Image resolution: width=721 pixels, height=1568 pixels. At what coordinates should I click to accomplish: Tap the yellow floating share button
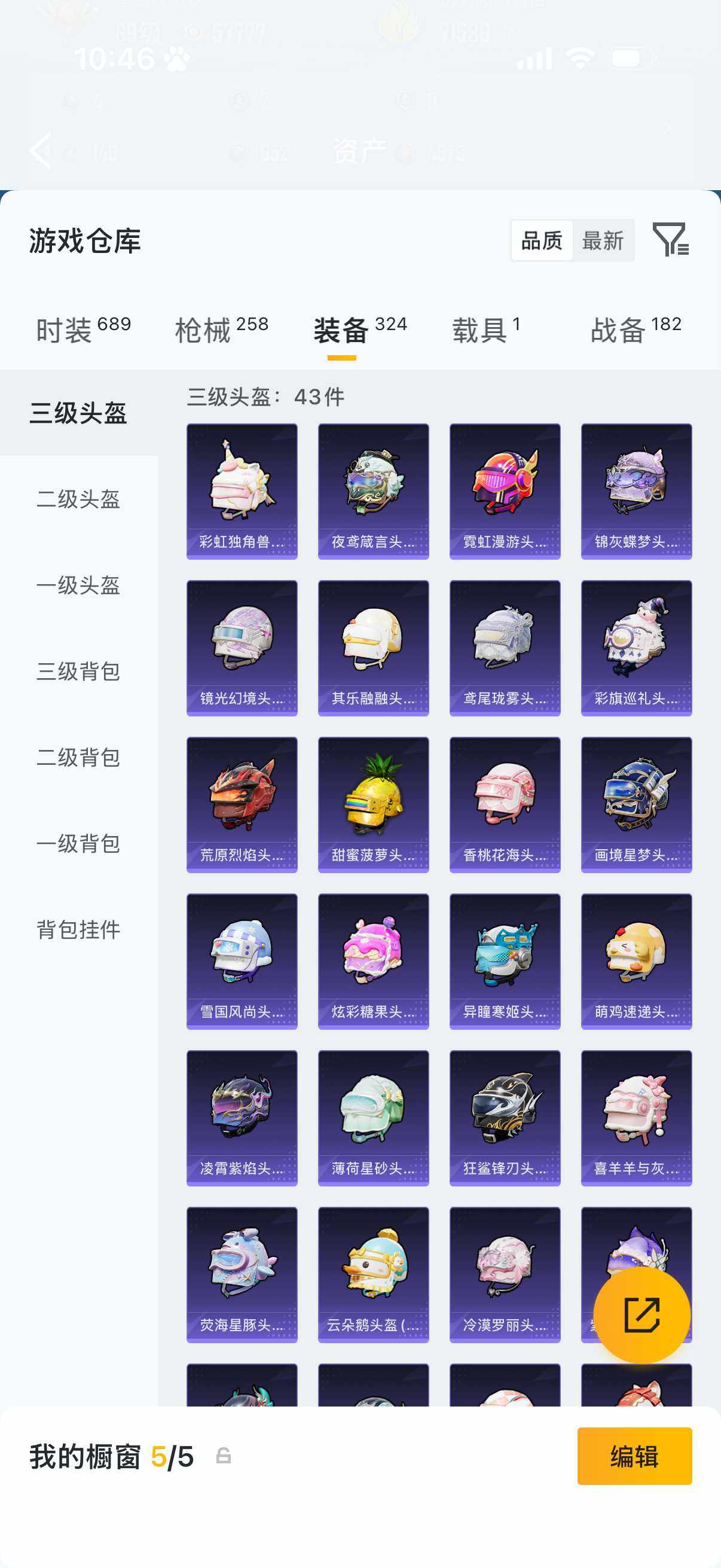(642, 1315)
